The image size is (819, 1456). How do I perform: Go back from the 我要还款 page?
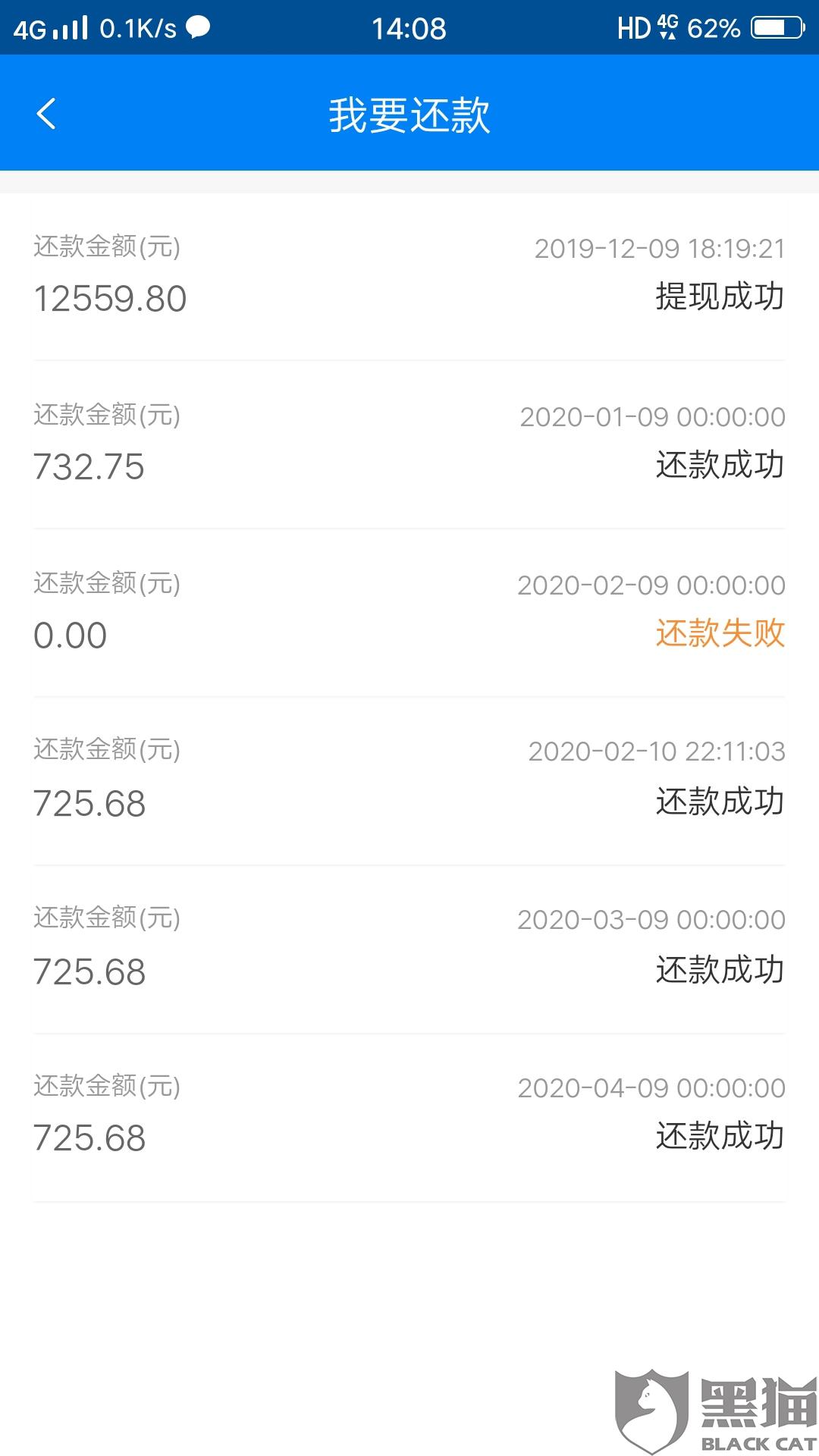(x=46, y=115)
